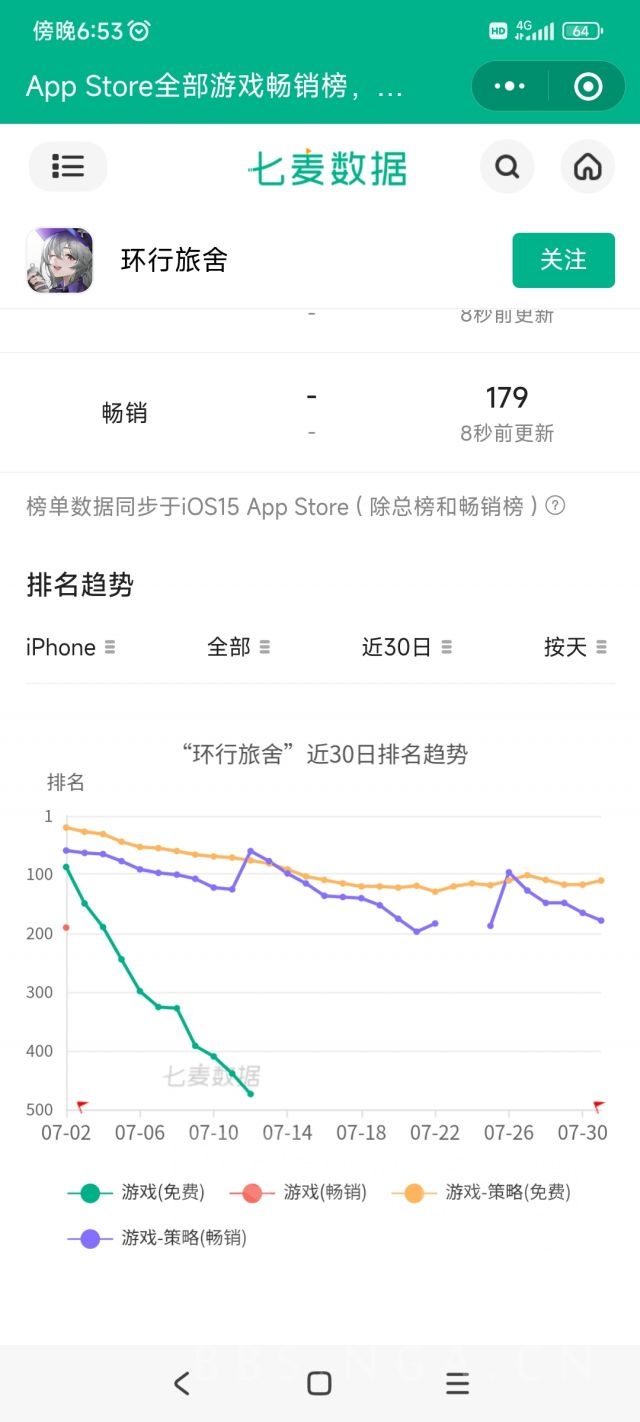Go back with the system back button
Viewport: 640px width, 1422px height.
(182, 1383)
